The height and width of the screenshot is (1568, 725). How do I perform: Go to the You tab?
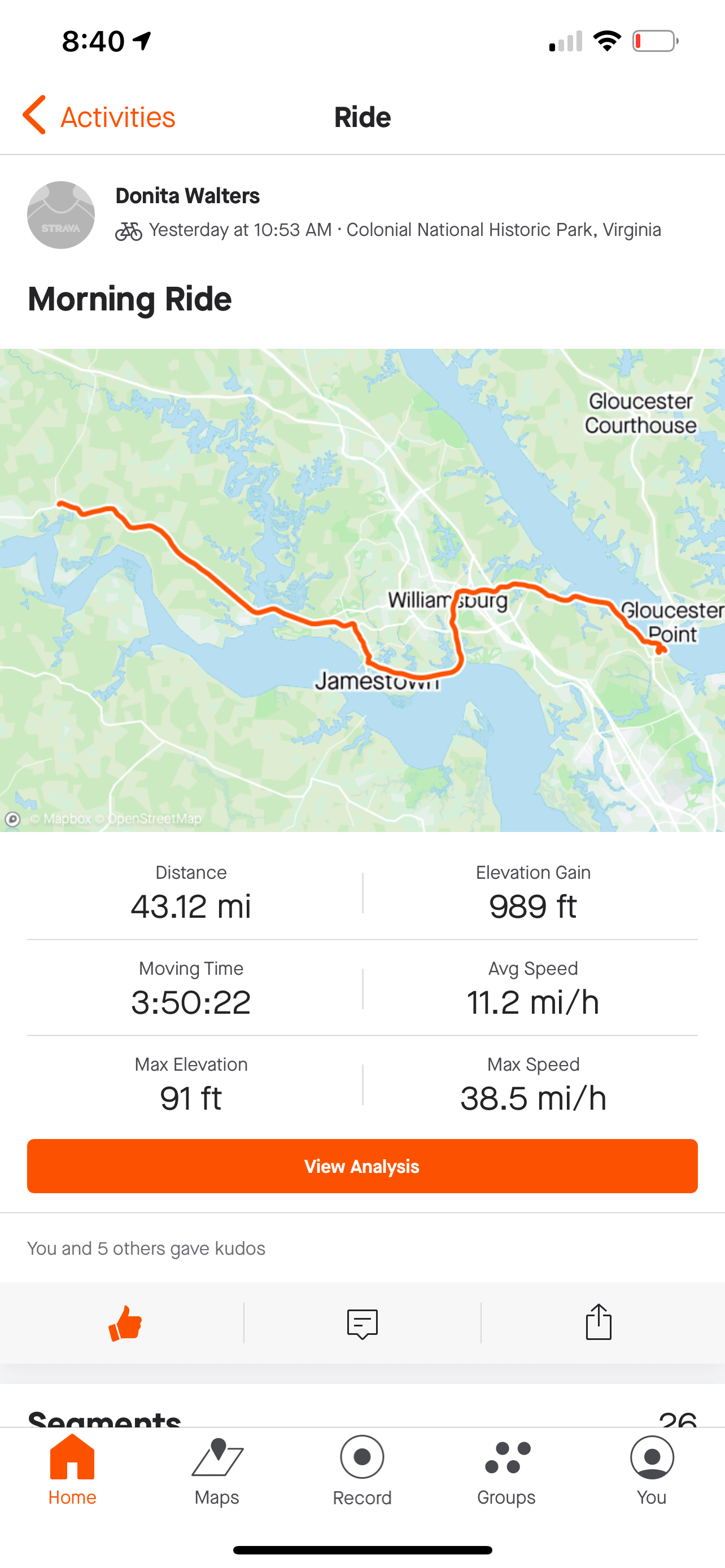[x=652, y=1469]
